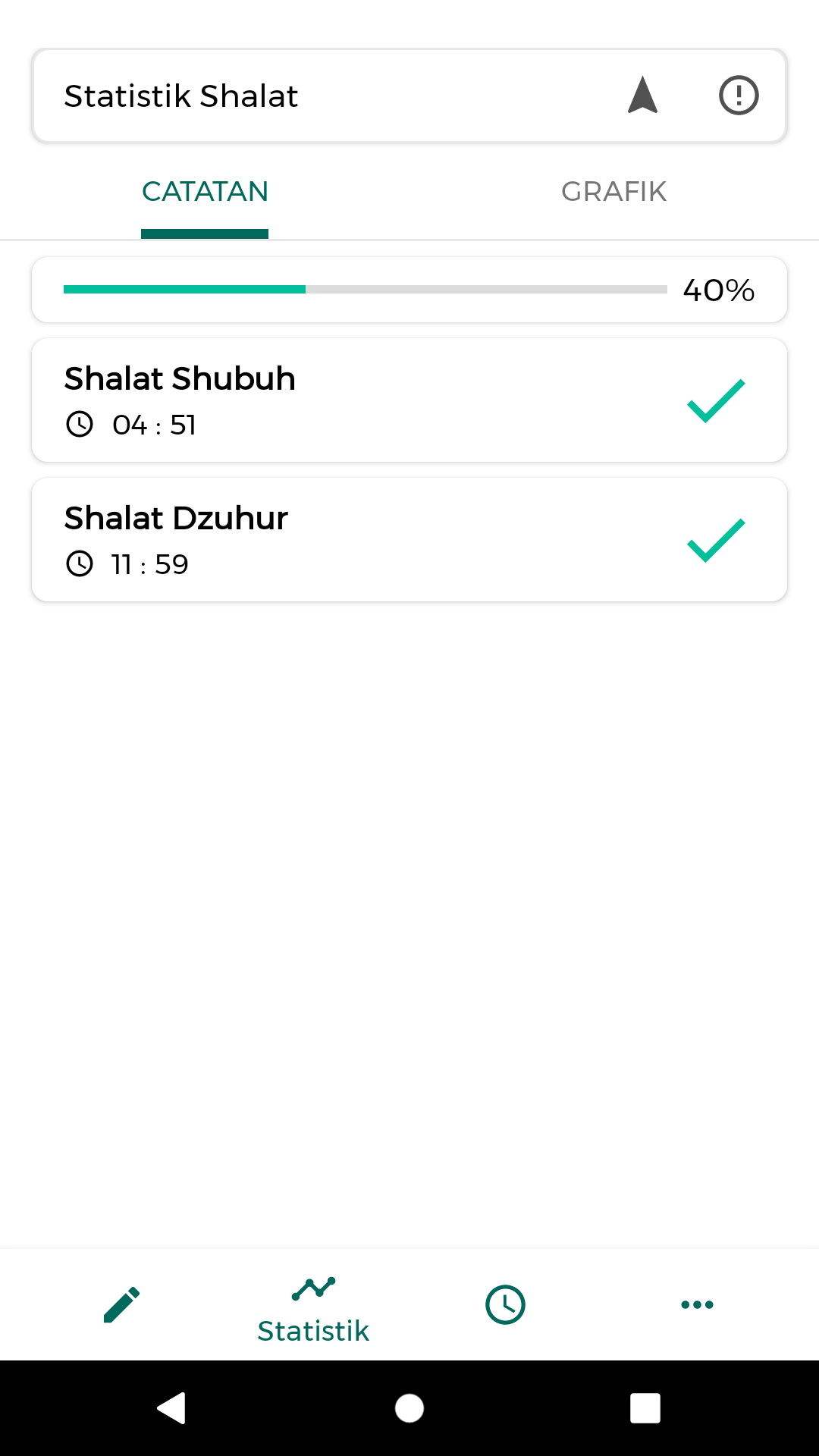
Task: Select the Catatan tab
Action: pos(205,192)
